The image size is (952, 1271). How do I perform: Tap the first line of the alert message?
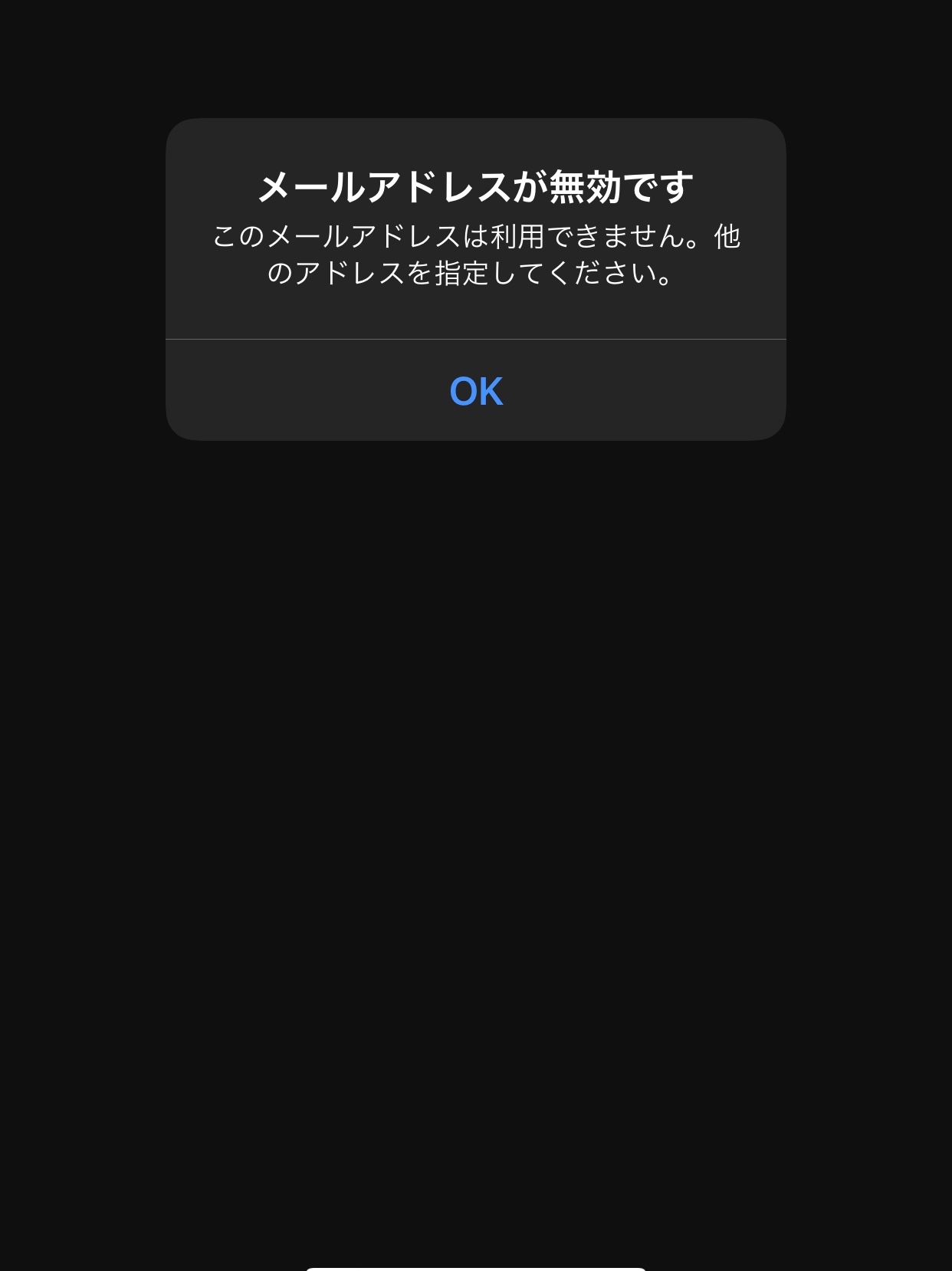pyautogui.click(x=475, y=236)
